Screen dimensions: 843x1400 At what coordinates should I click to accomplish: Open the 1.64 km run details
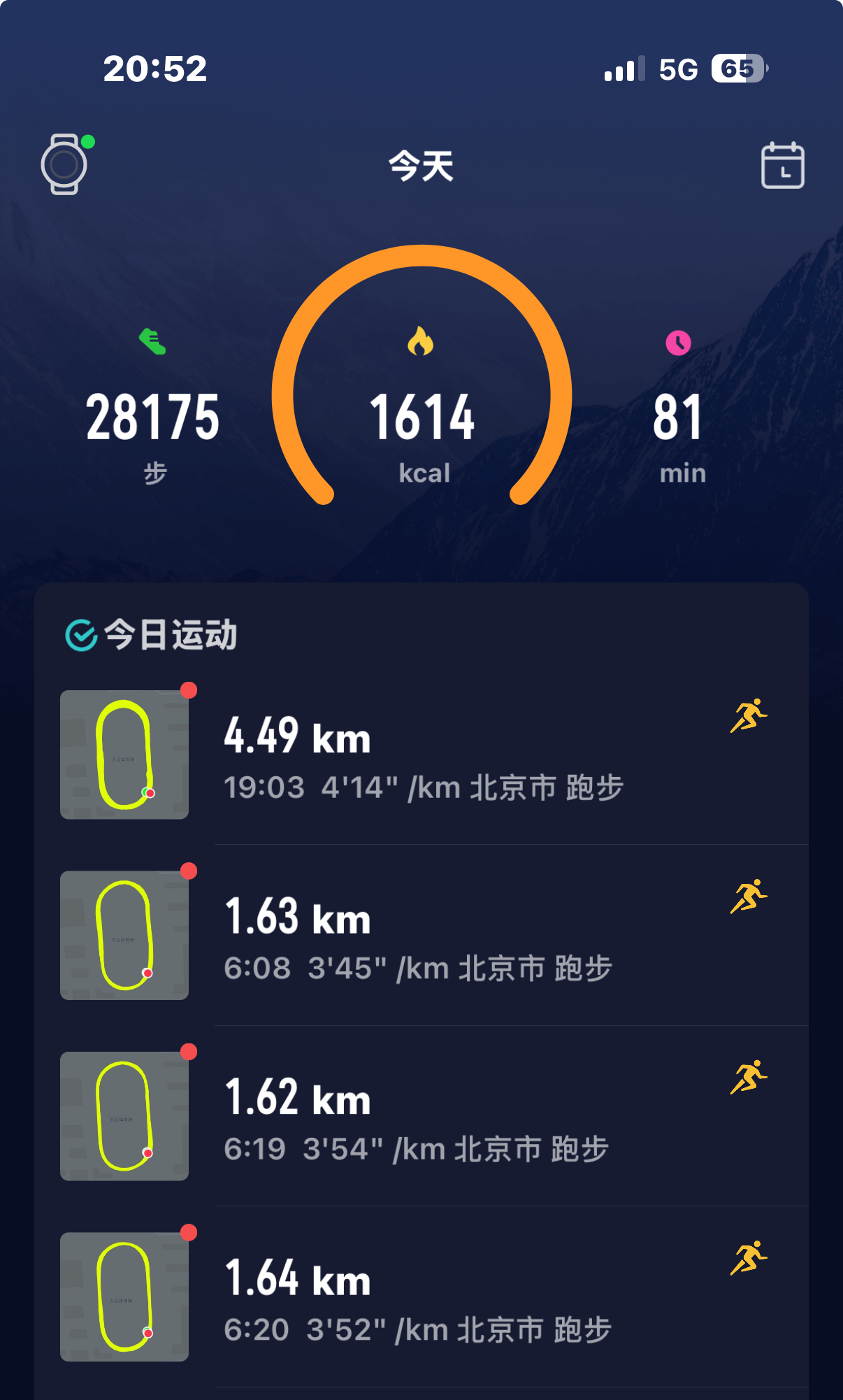422,1298
